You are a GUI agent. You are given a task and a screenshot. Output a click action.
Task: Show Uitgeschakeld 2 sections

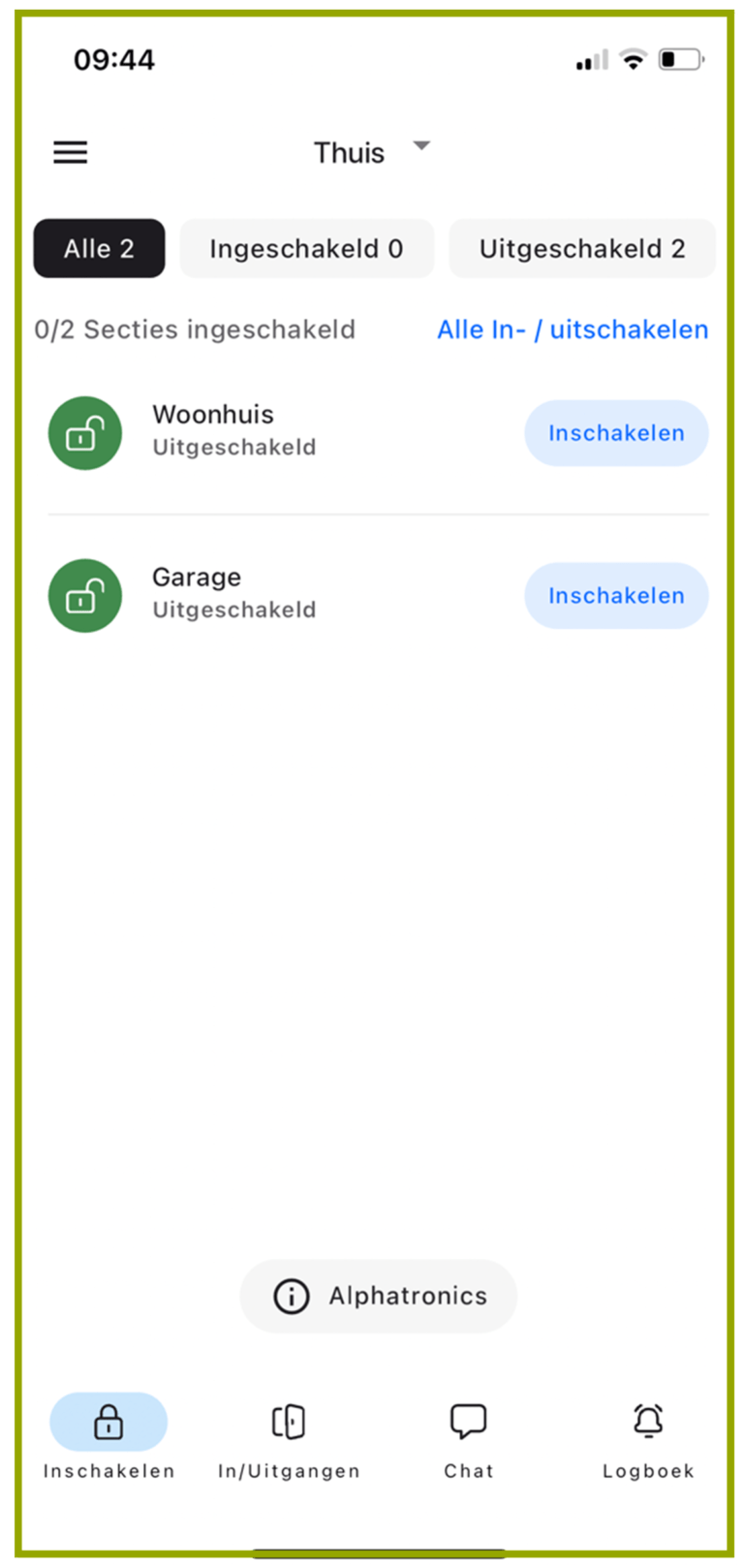pos(581,249)
